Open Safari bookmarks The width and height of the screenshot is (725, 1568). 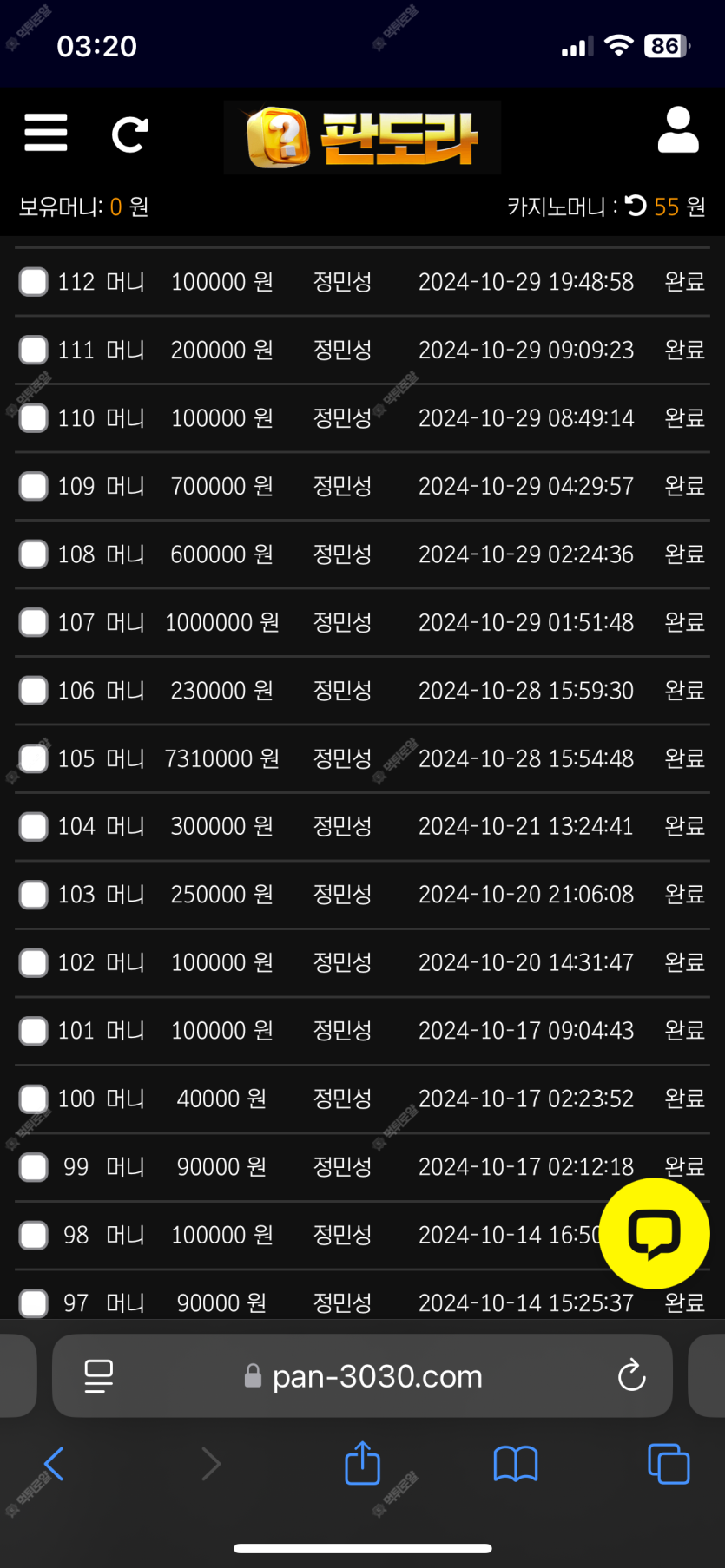click(x=516, y=1464)
